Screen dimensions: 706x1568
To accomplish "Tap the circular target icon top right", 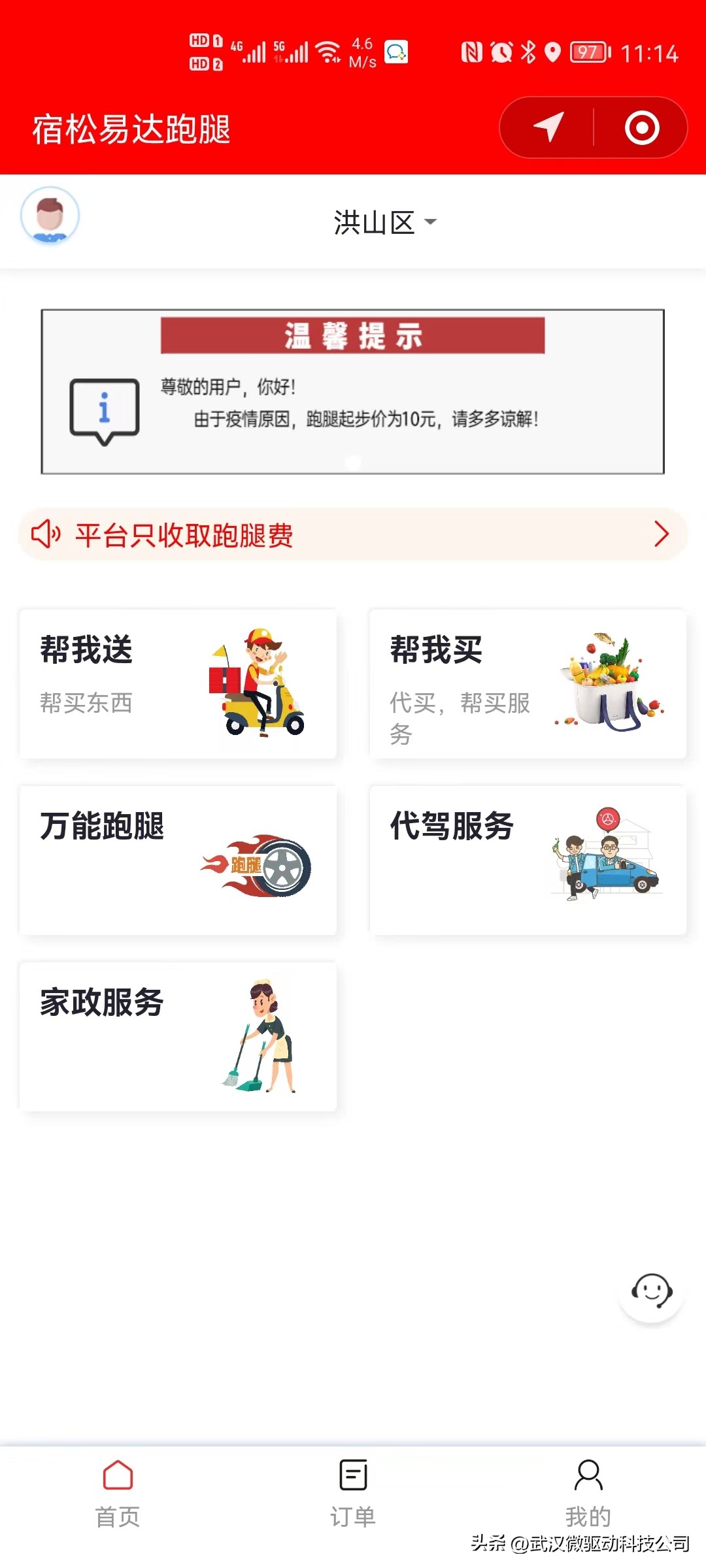I will point(642,127).
